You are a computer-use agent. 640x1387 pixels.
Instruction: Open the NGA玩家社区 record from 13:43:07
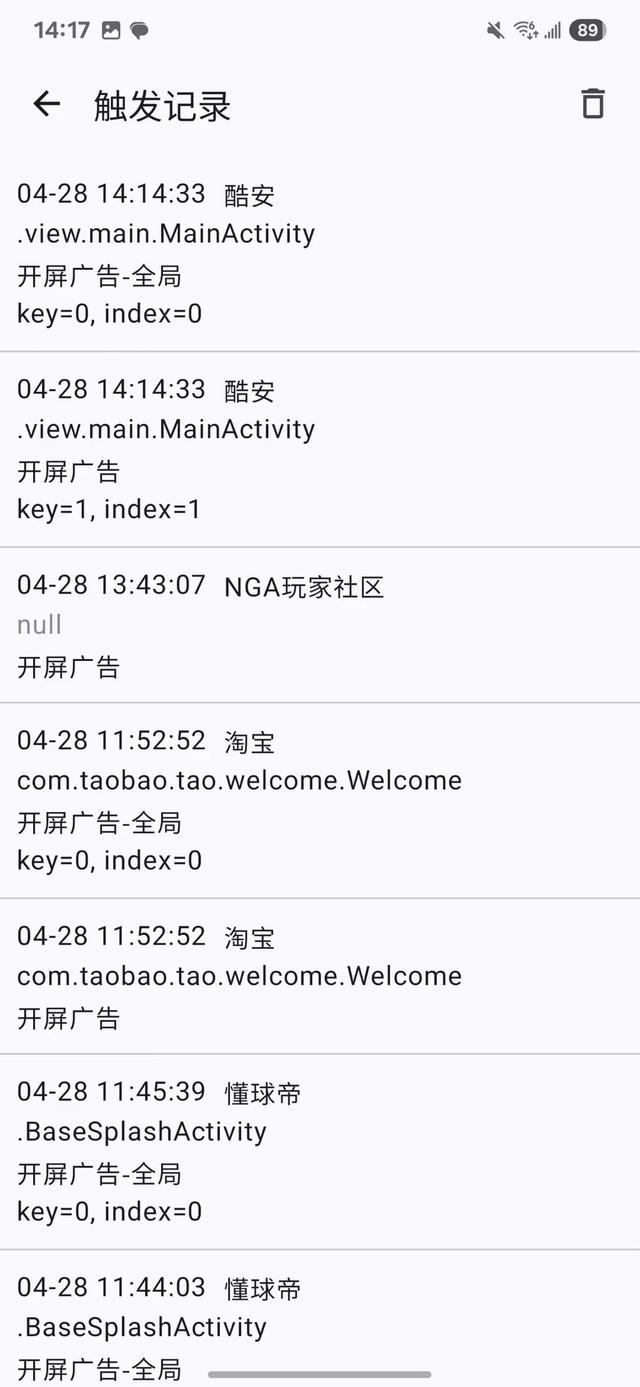pyautogui.click(x=320, y=625)
